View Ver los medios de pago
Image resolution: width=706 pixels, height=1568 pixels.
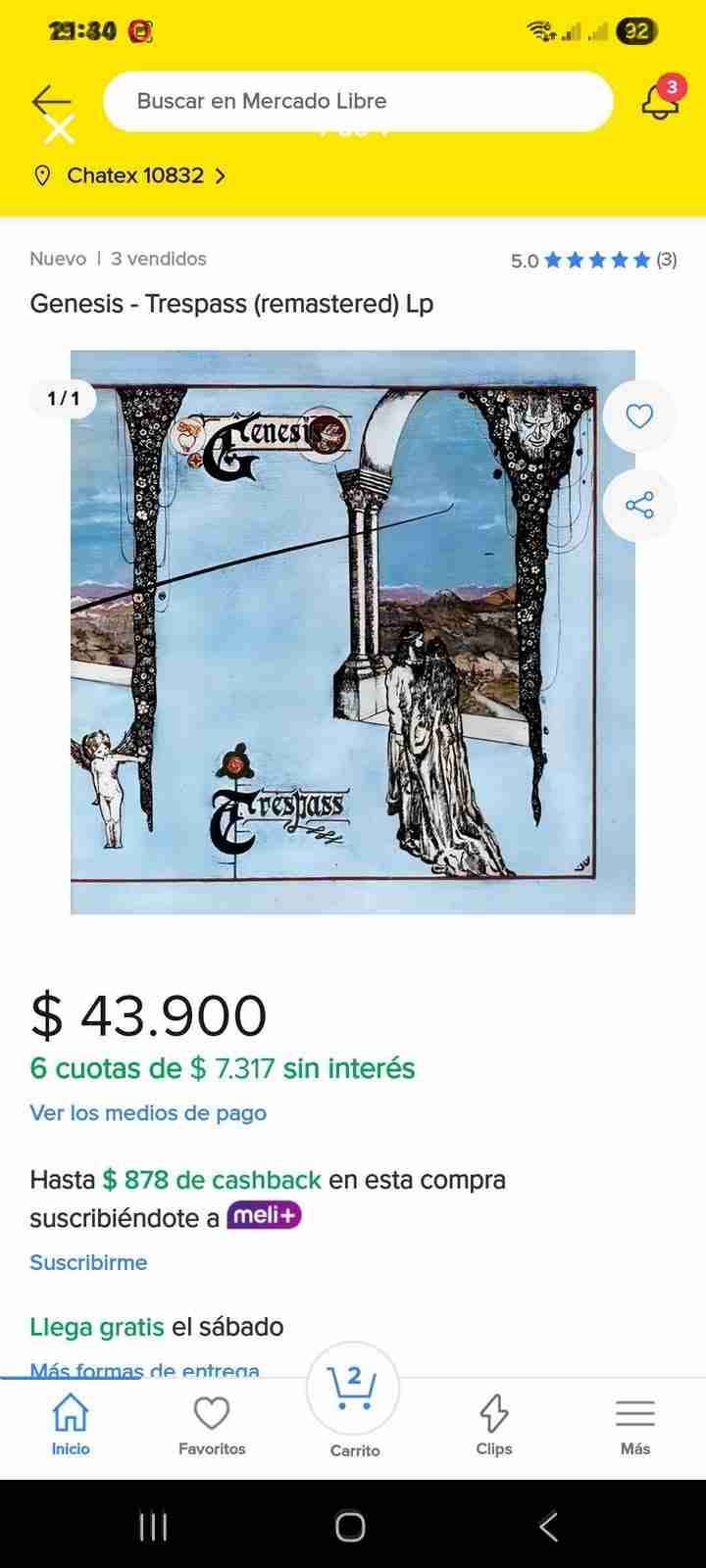tap(148, 1112)
